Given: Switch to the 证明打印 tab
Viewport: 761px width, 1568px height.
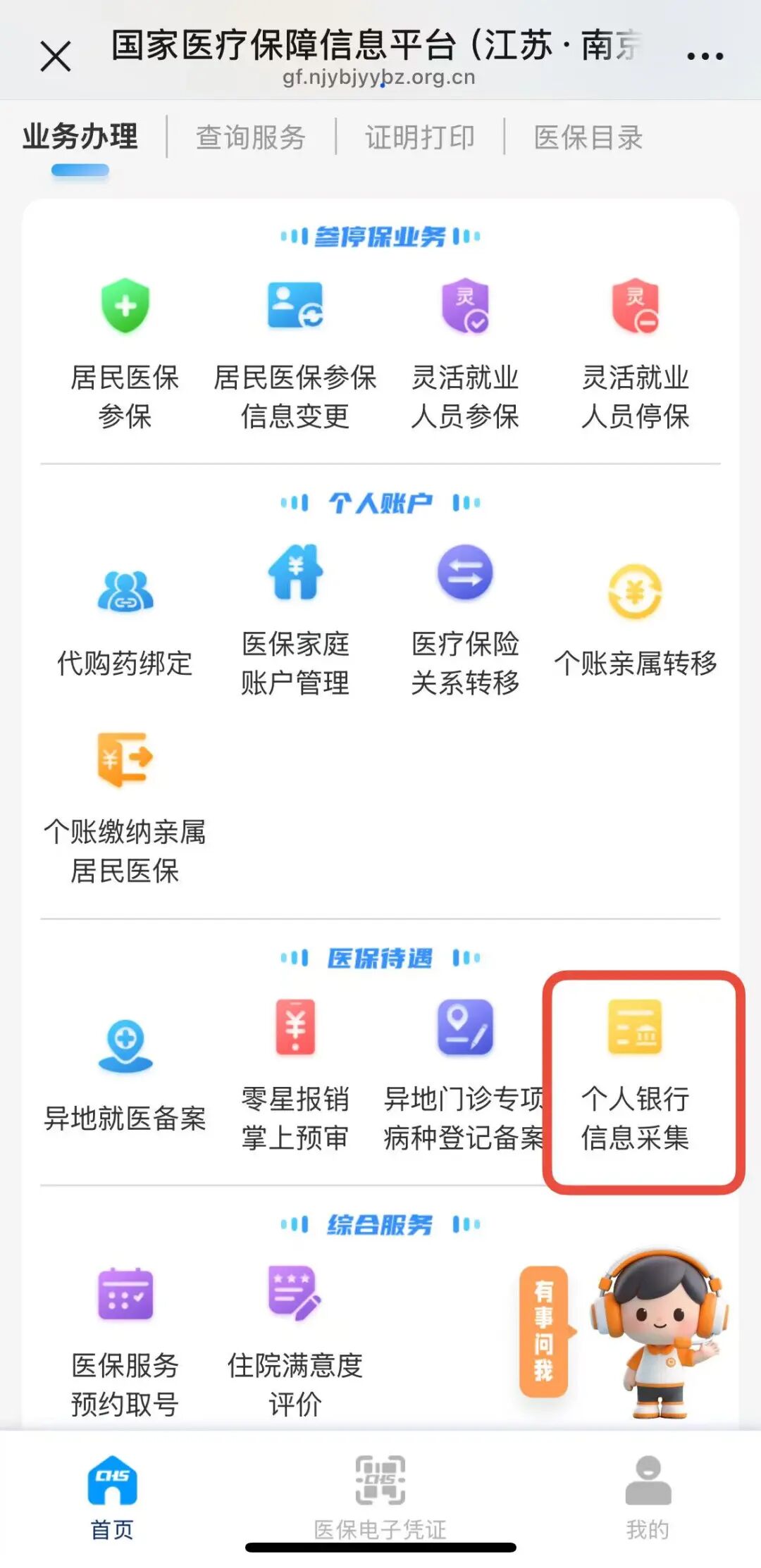Looking at the screenshot, I should click(x=420, y=137).
